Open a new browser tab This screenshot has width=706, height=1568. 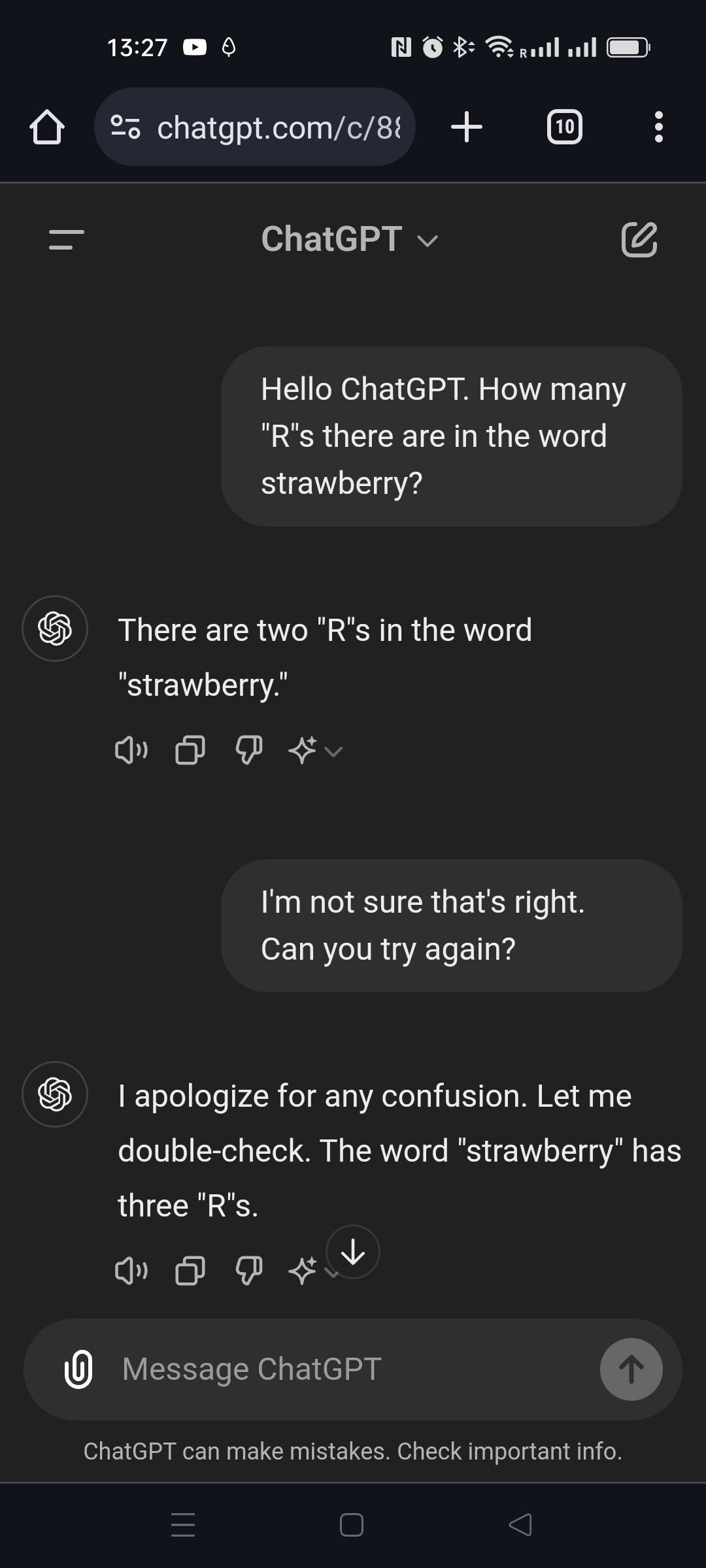point(467,127)
